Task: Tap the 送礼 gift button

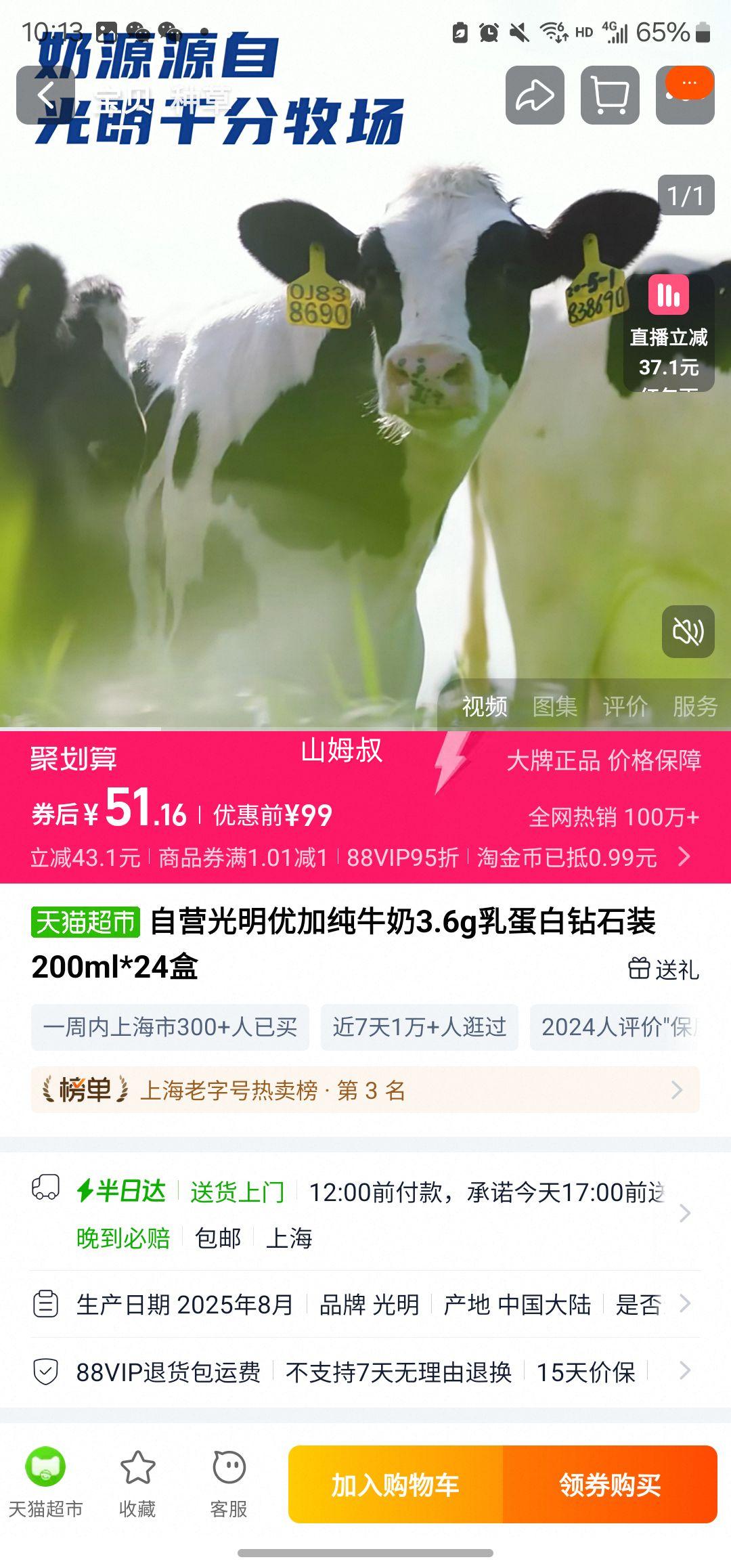Action: pyautogui.click(x=663, y=969)
